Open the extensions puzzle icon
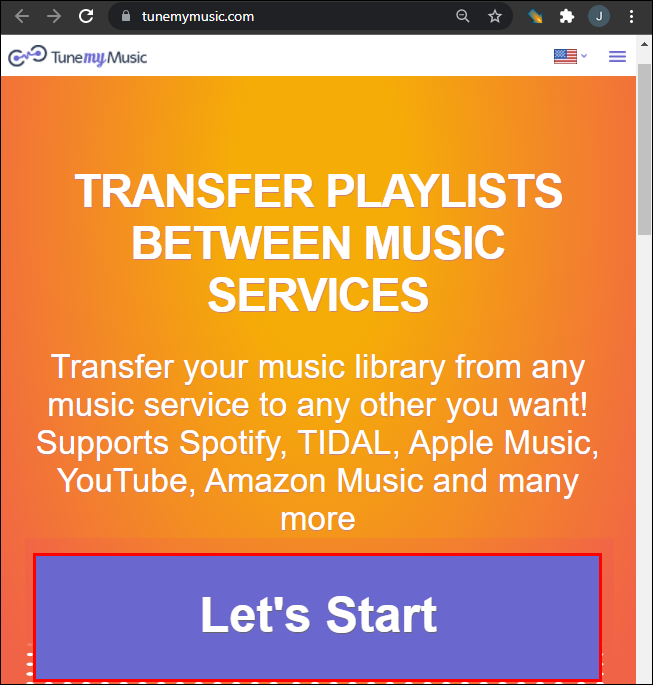The width and height of the screenshot is (653, 685). coord(567,16)
